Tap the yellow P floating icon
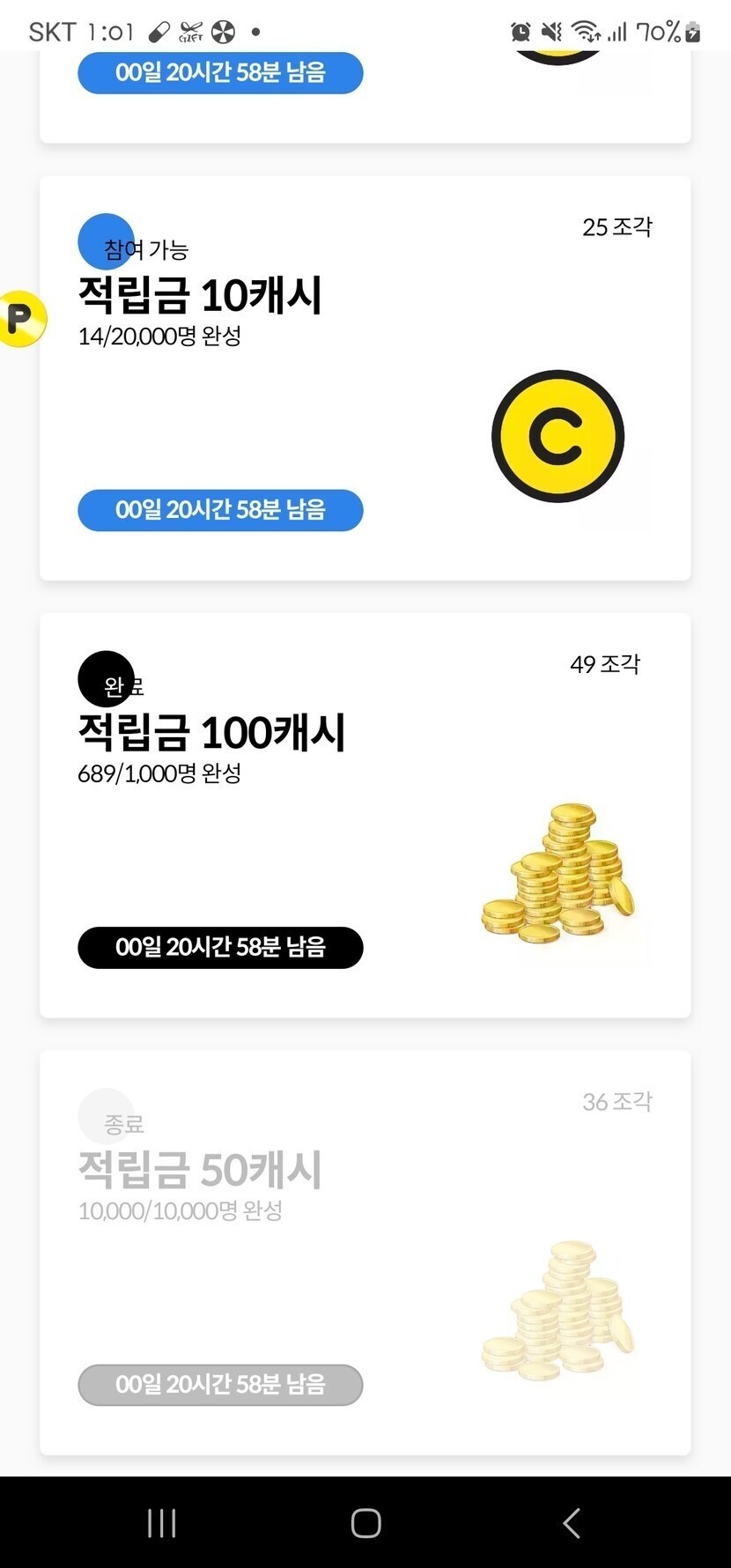The width and height of the screenshot is (731, 1568). [x=19, y=318]
